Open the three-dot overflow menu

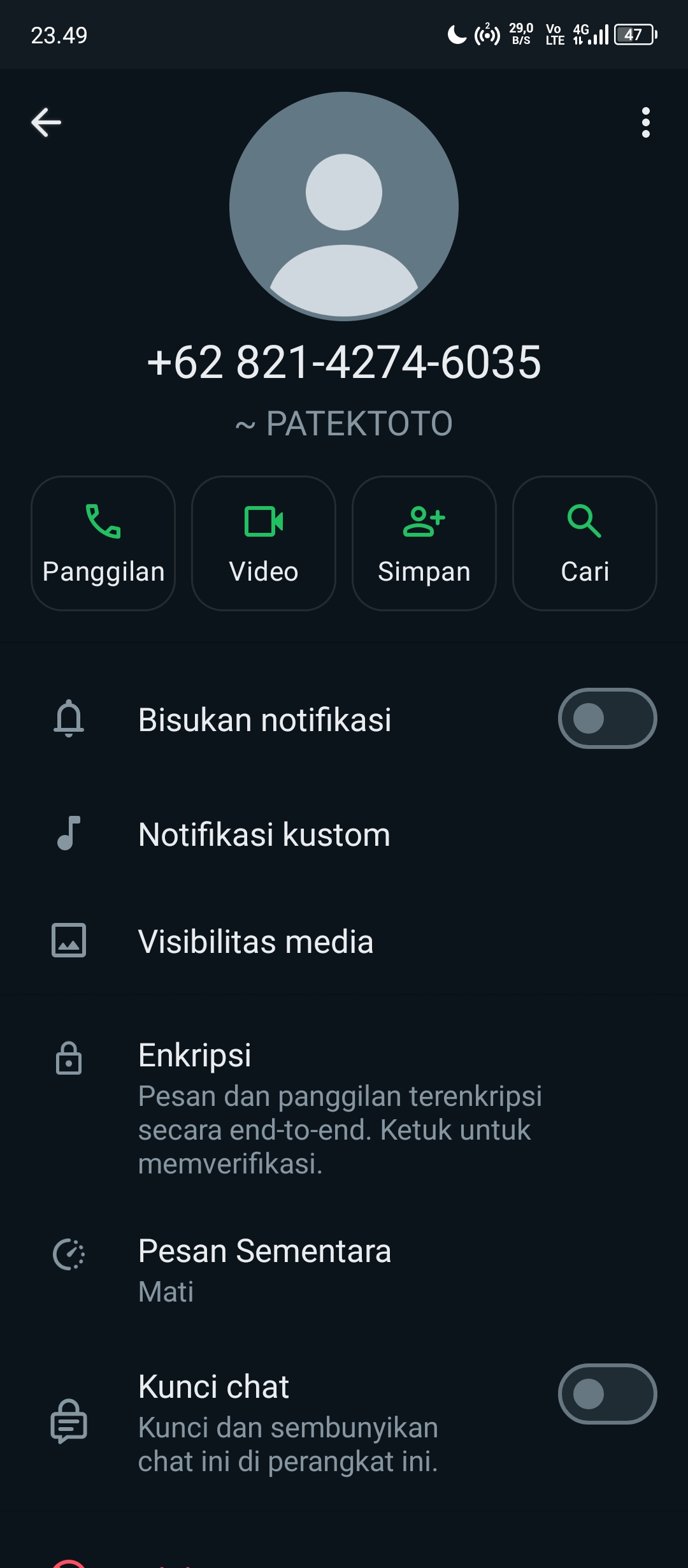point(645,122)
